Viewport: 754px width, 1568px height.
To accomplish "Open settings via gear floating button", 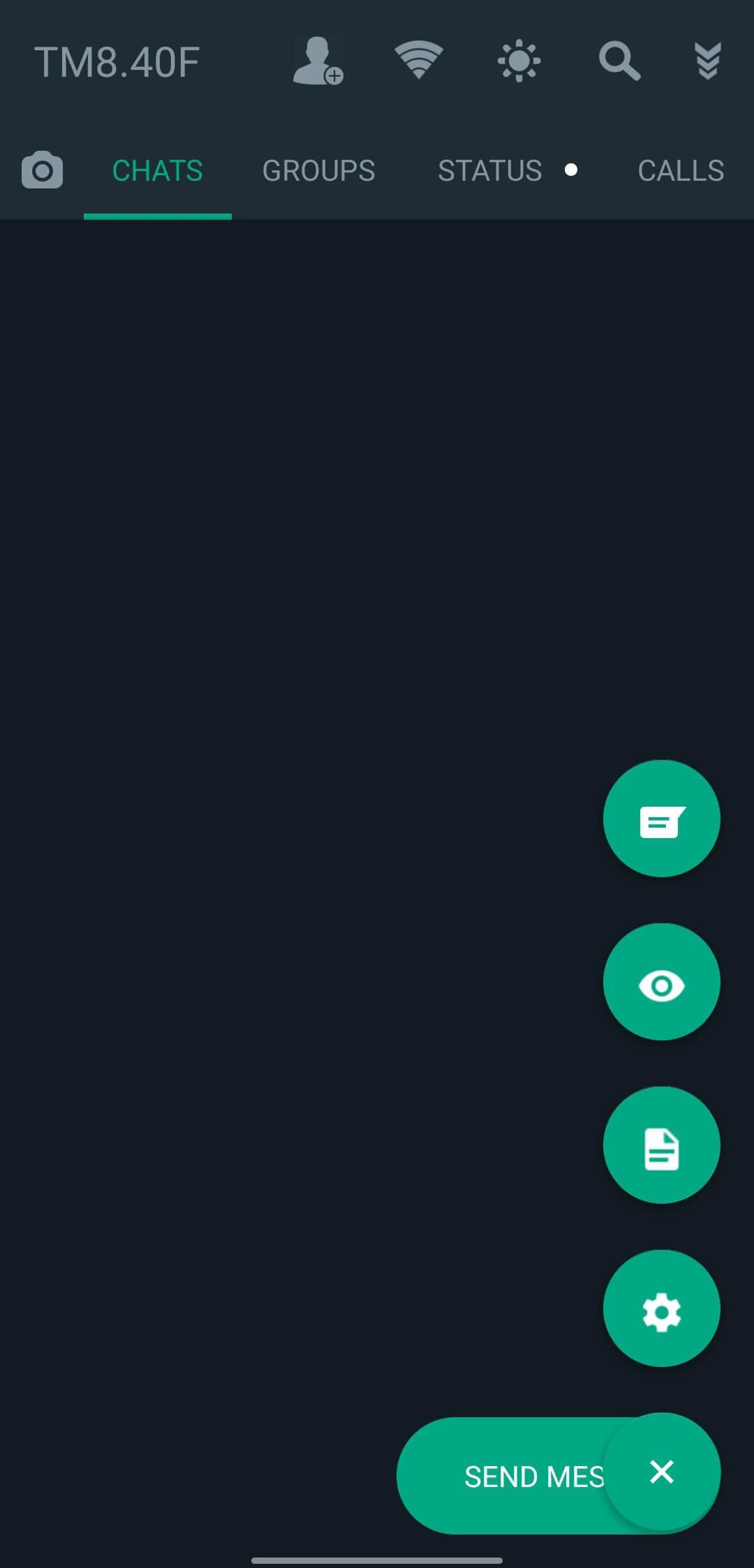I will [x=661, y=1308].
